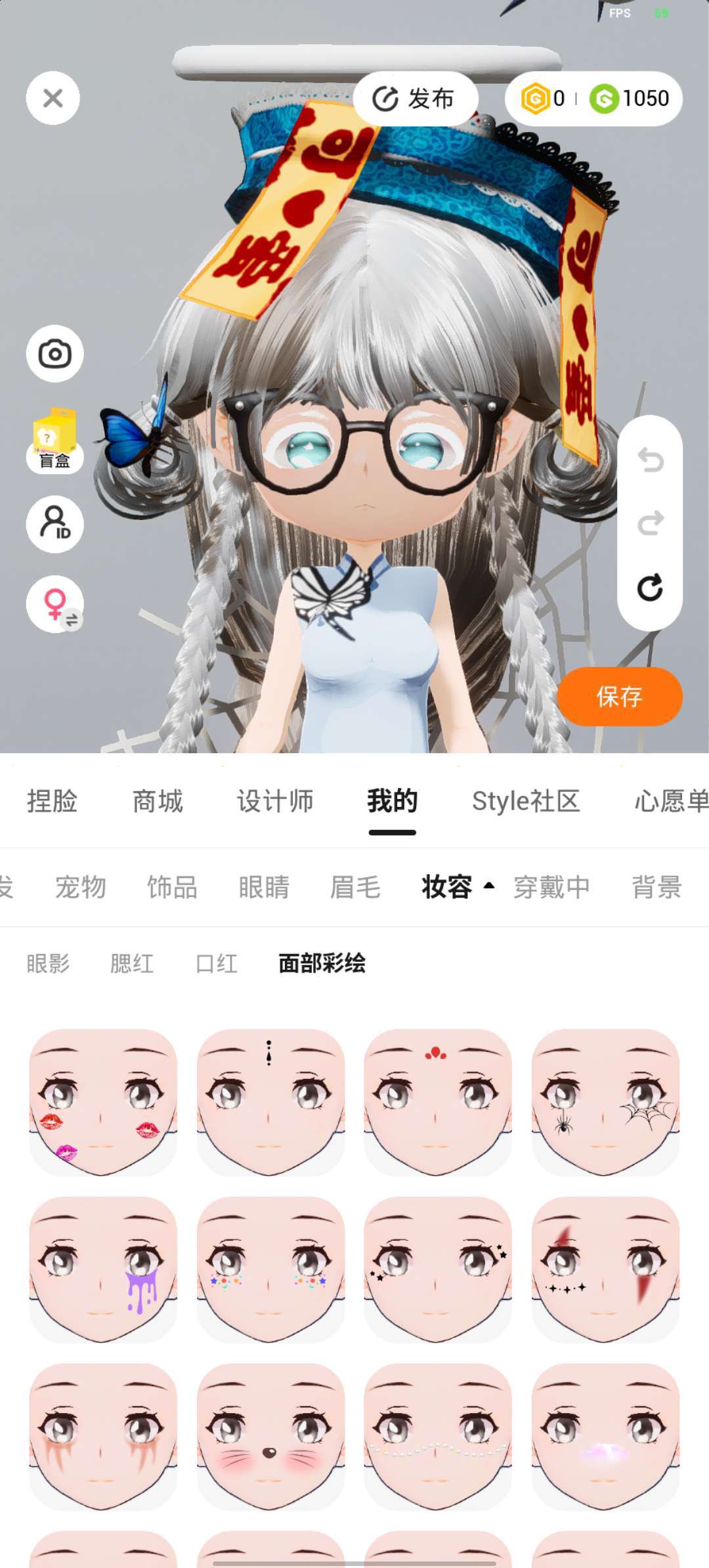Select the 腮红 subcategory
The height and width of the screenshot is (1568, 709).
132,963
